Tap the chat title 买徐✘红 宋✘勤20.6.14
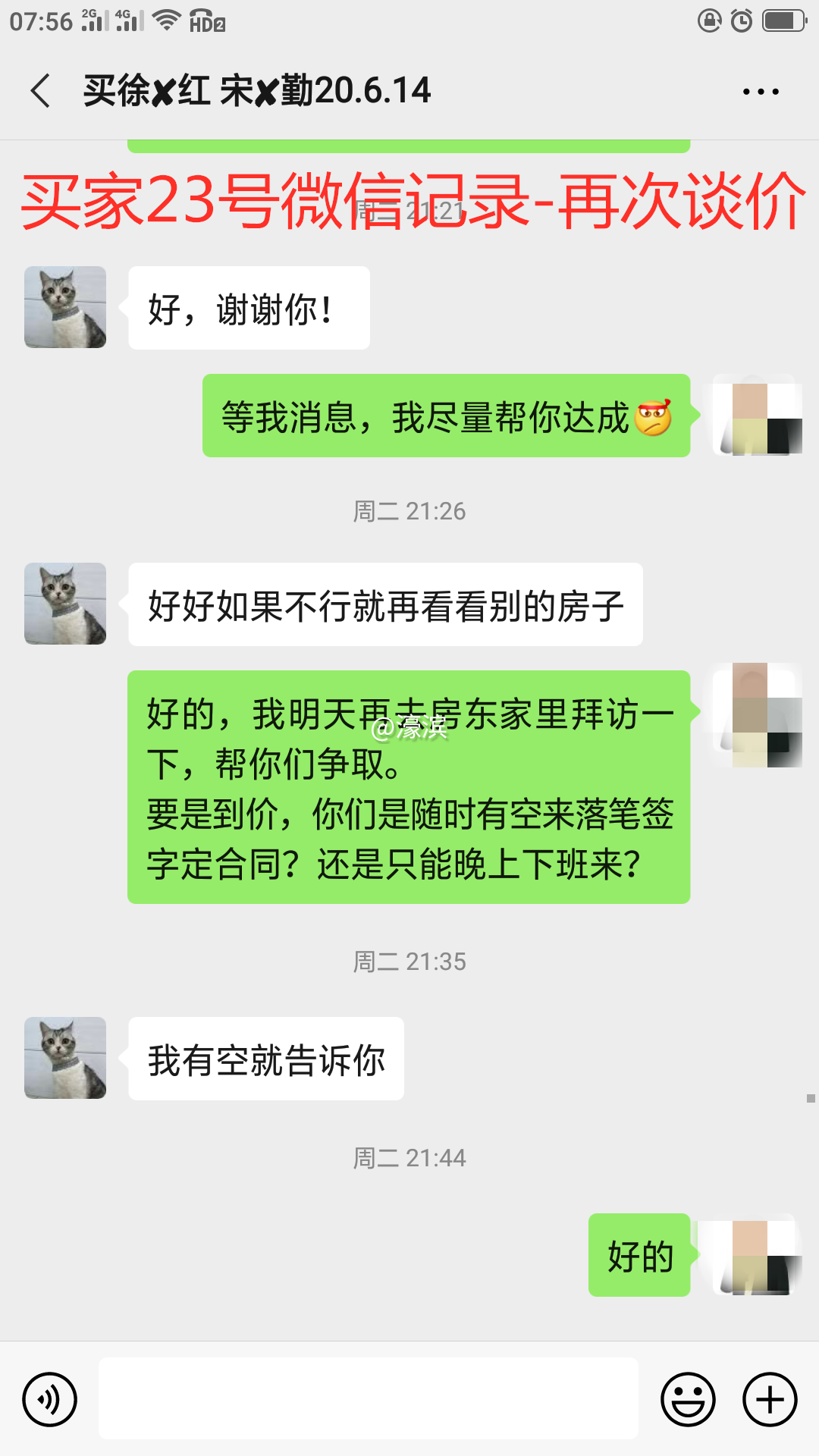 coord(256,89)
